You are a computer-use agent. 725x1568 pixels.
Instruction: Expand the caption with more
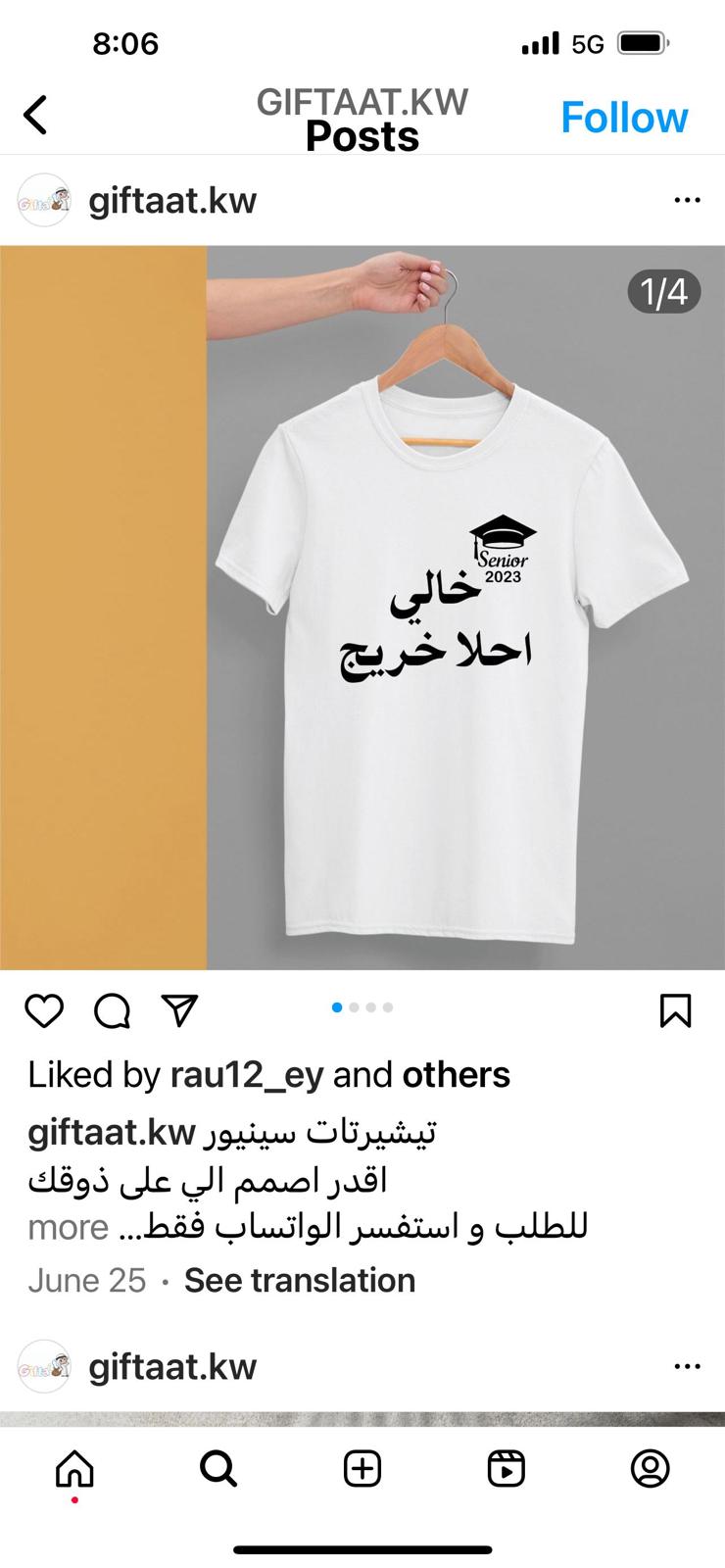[x=68, y=1227]
